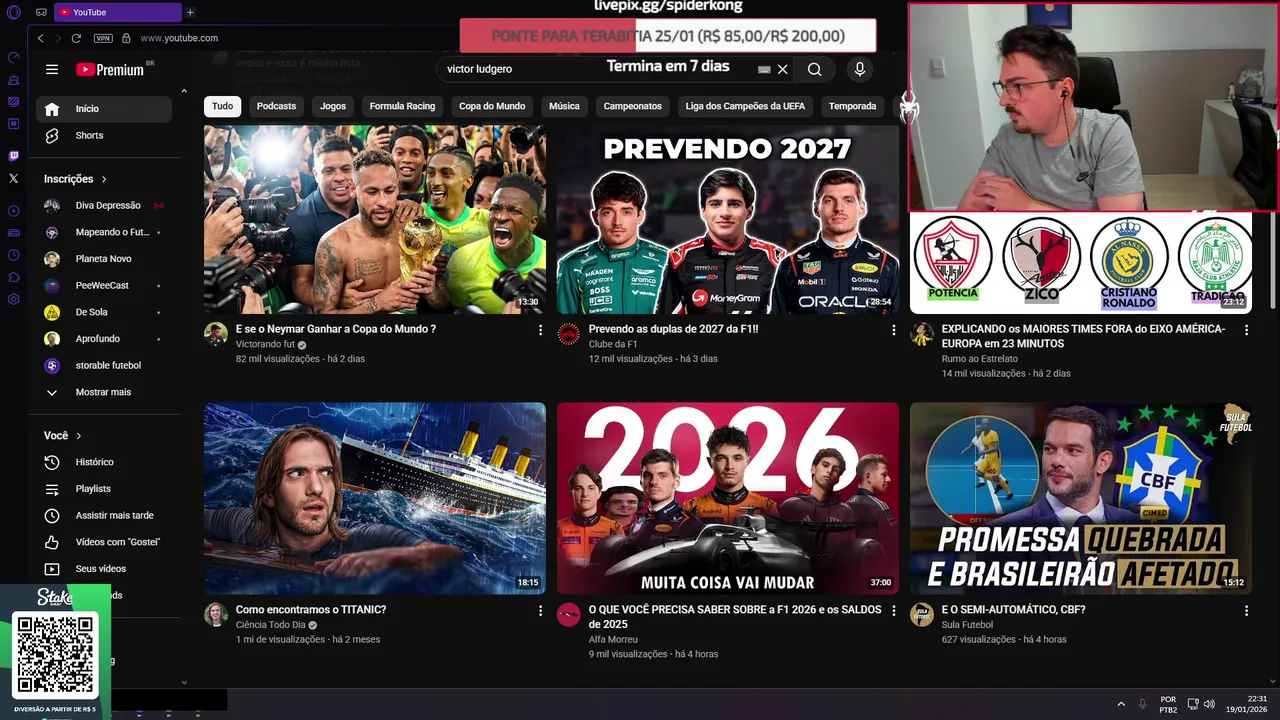Expand Mostrar mais under Inscrições
Image resolution: width=1280 pixels, height=720 pixels.
102,392
